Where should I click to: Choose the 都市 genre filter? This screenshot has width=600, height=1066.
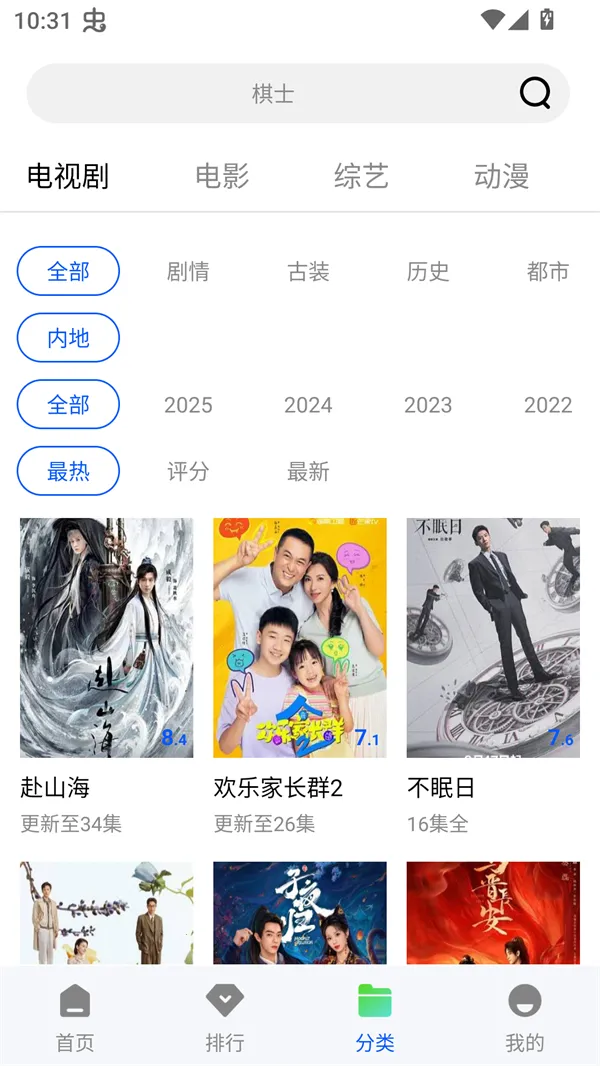[x=547, y=271]
